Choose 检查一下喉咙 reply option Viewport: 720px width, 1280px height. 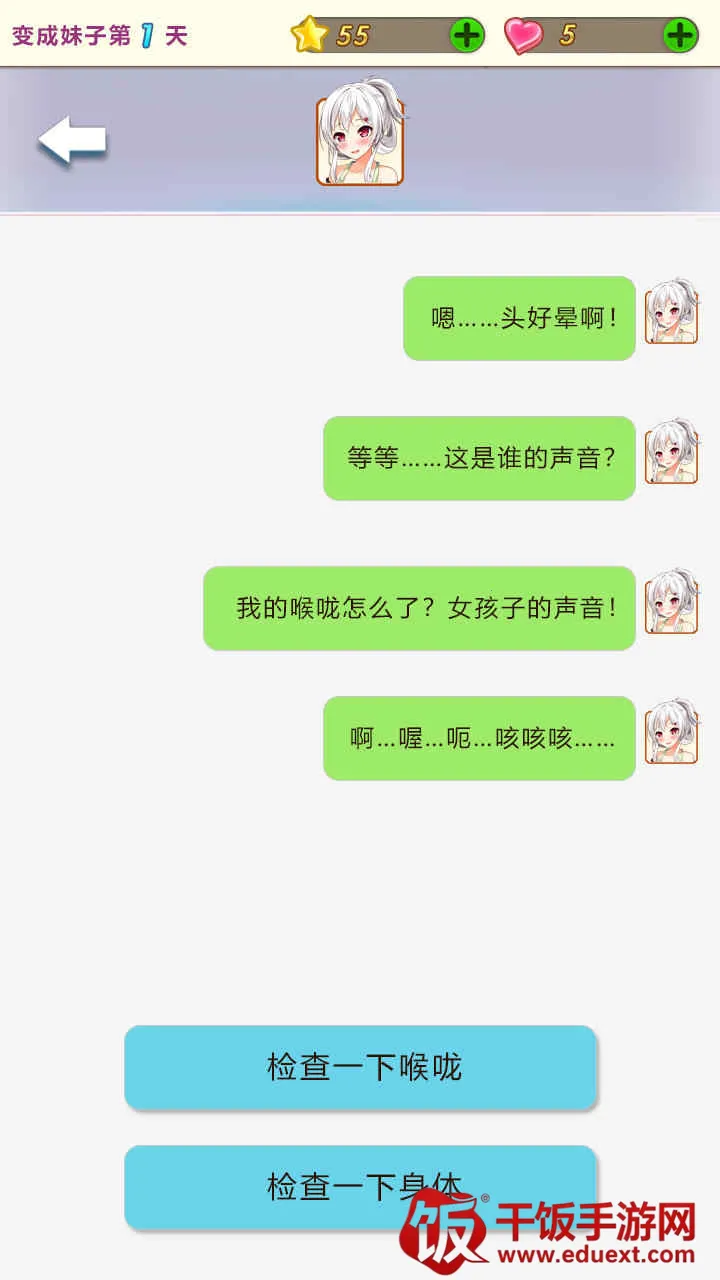360,1067
